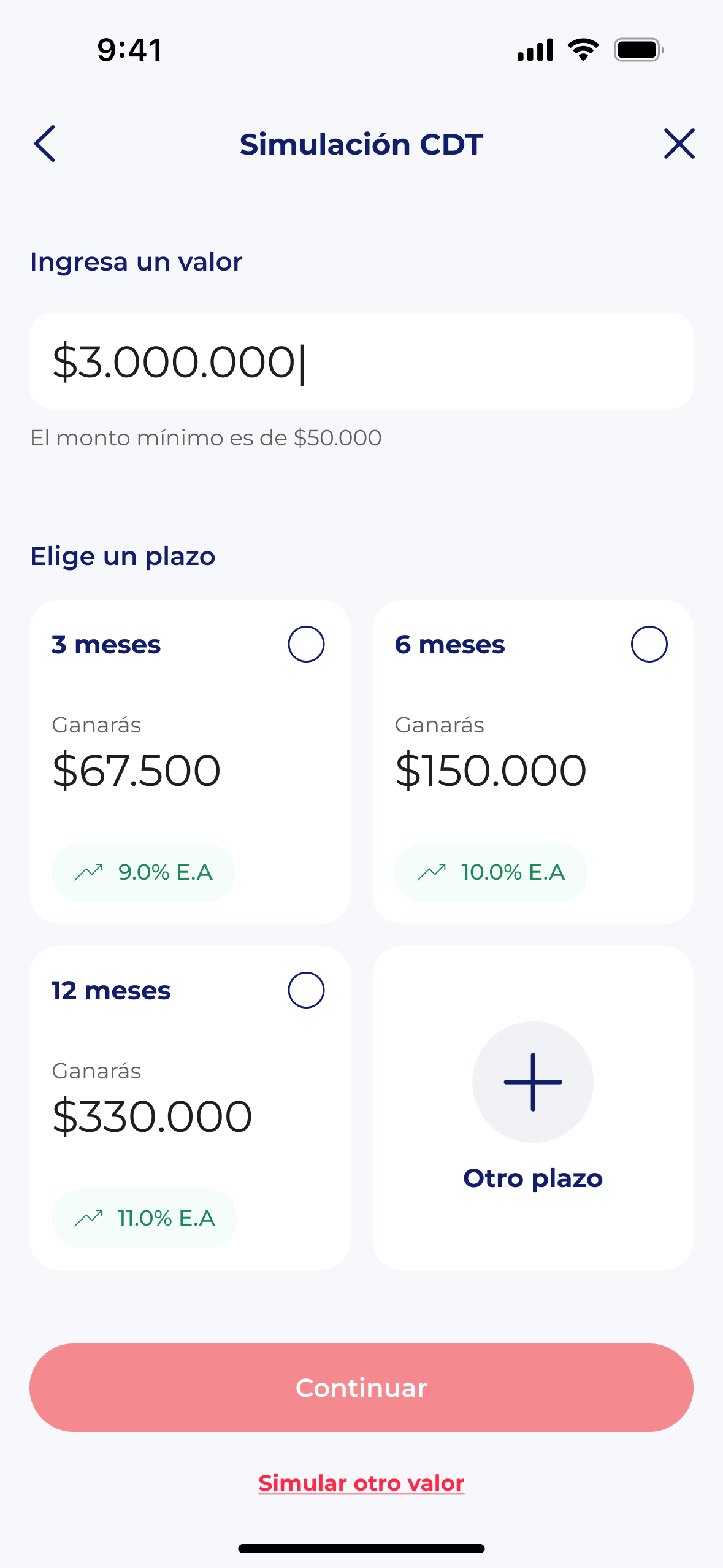Image resolution: width=723 pixels, height=1568 pixels.
Task: Select the 3 meses term option
Action: click(306, 644)
